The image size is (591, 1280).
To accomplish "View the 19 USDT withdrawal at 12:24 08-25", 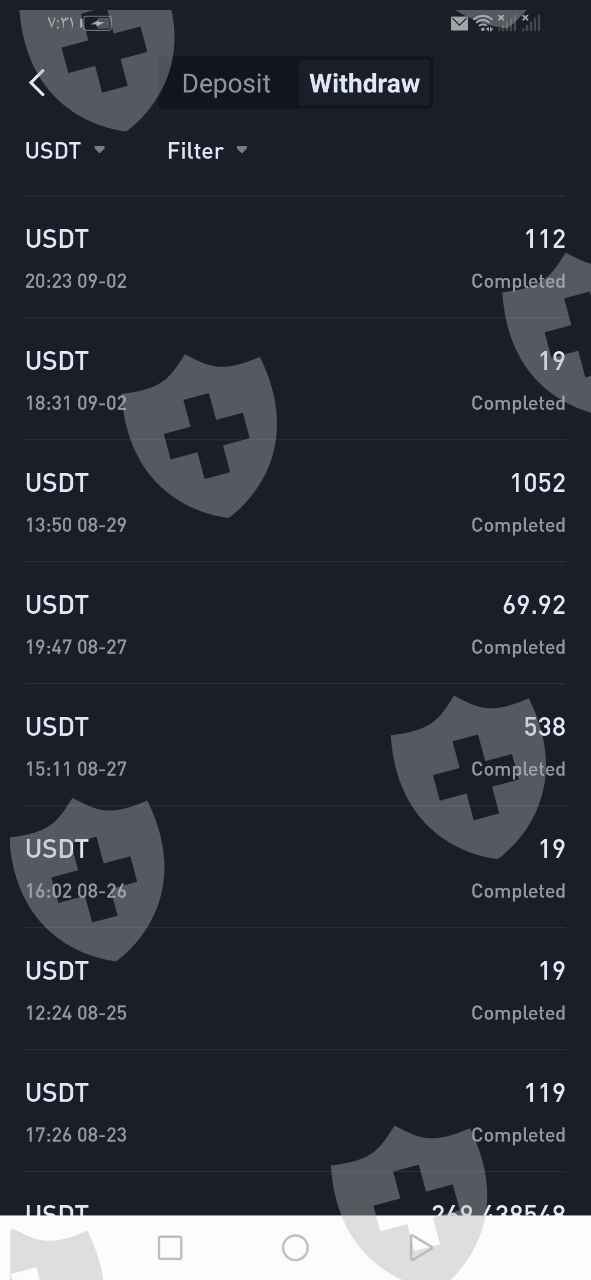I will 295,990.
